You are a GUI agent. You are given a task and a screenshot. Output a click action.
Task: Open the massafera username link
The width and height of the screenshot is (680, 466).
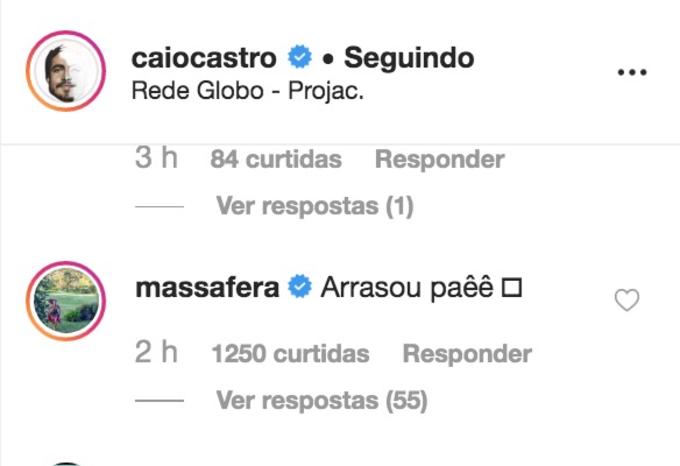coord(207,289)
